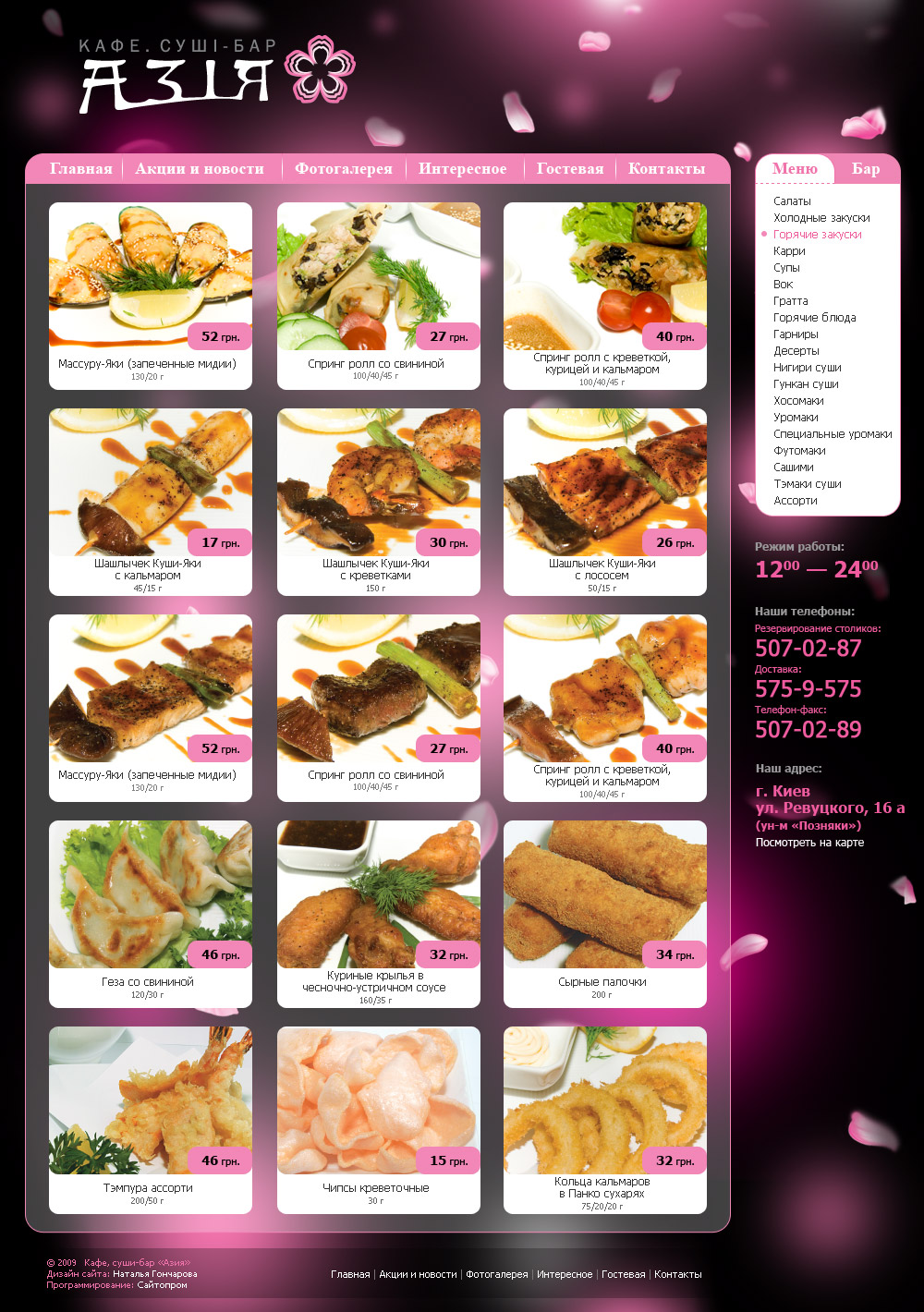The width and height of the screenshot is (924, 1312).
Task: Select Нигири суши category
Action: tap(807, 367)
